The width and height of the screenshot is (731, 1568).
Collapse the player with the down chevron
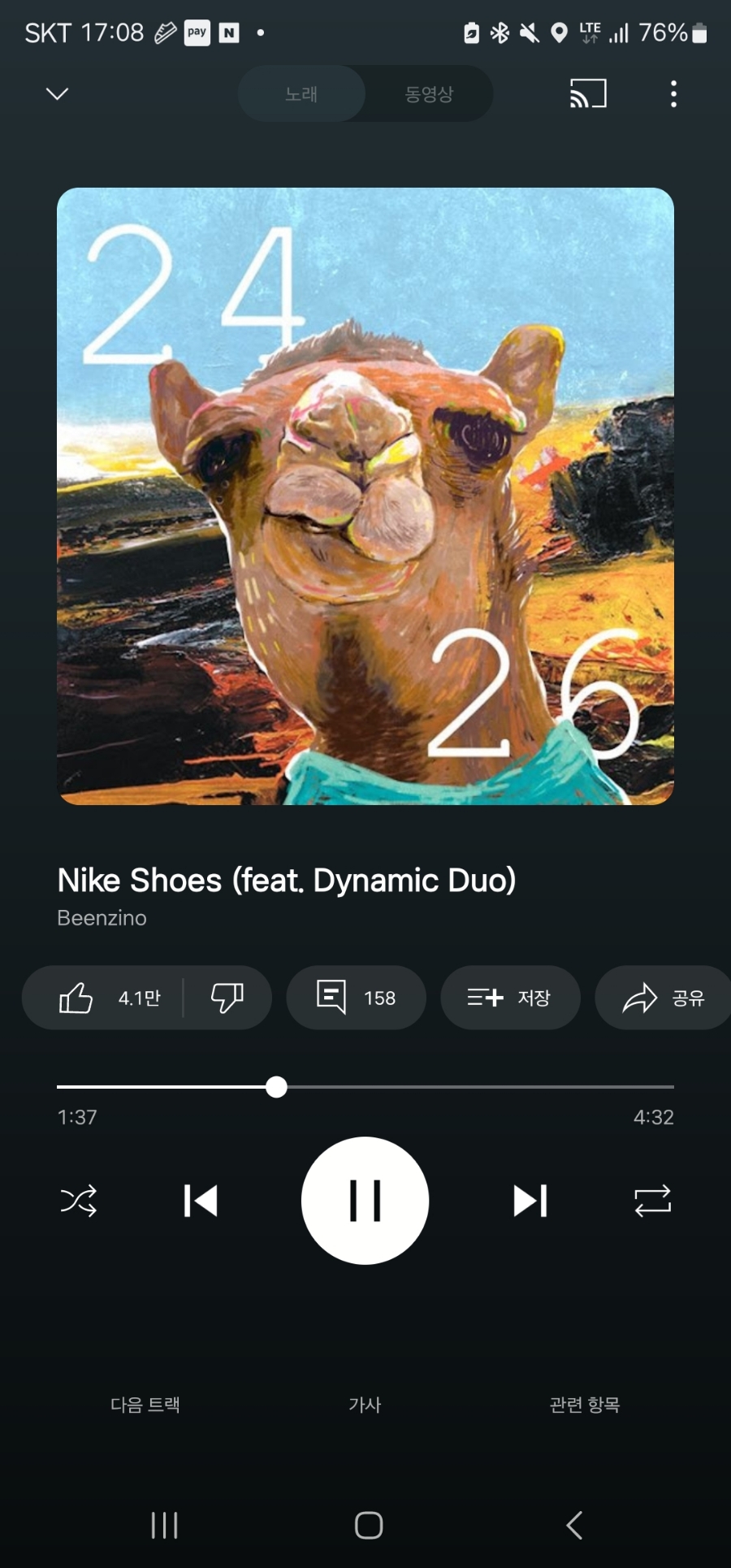pyautogui.click(x=57, y=94)
